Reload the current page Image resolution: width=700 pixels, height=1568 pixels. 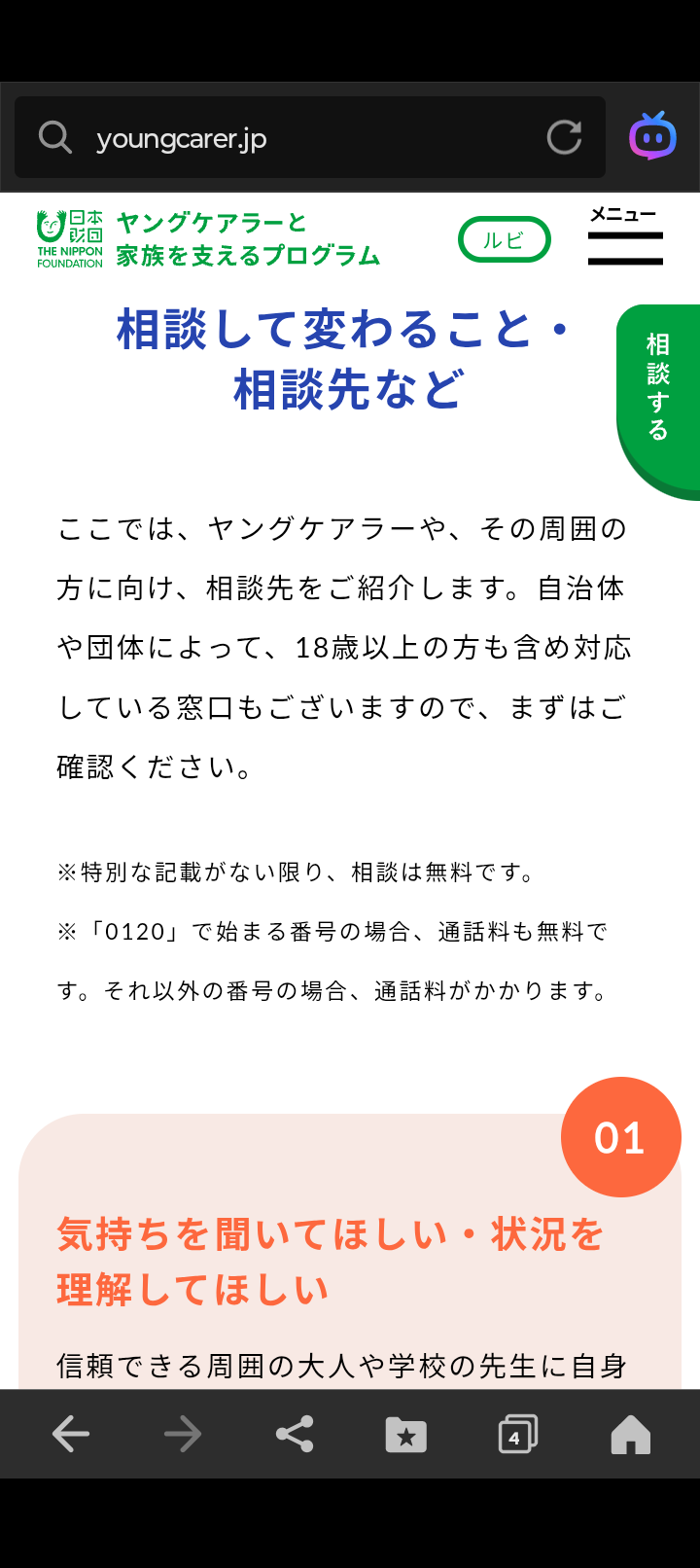coord(564,138)
